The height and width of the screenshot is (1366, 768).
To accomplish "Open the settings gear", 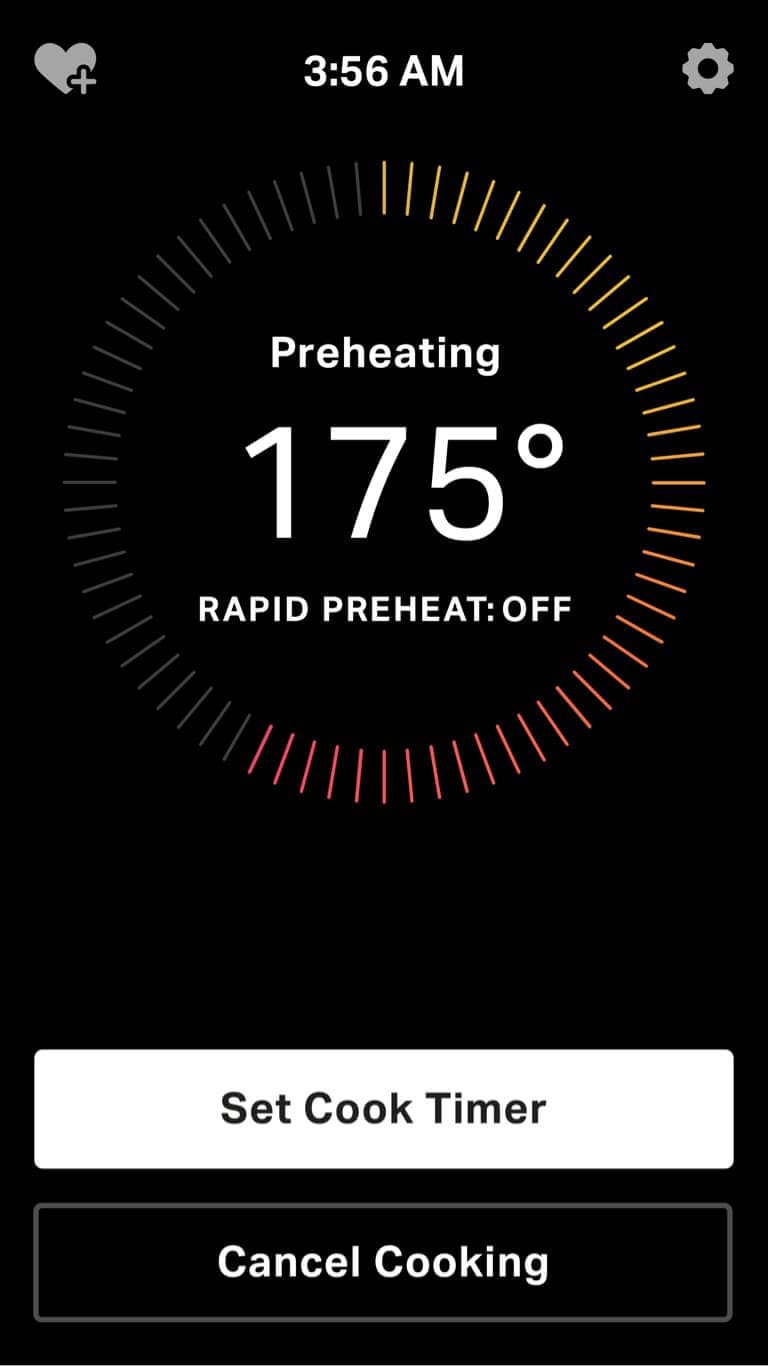I will [707, 70].
